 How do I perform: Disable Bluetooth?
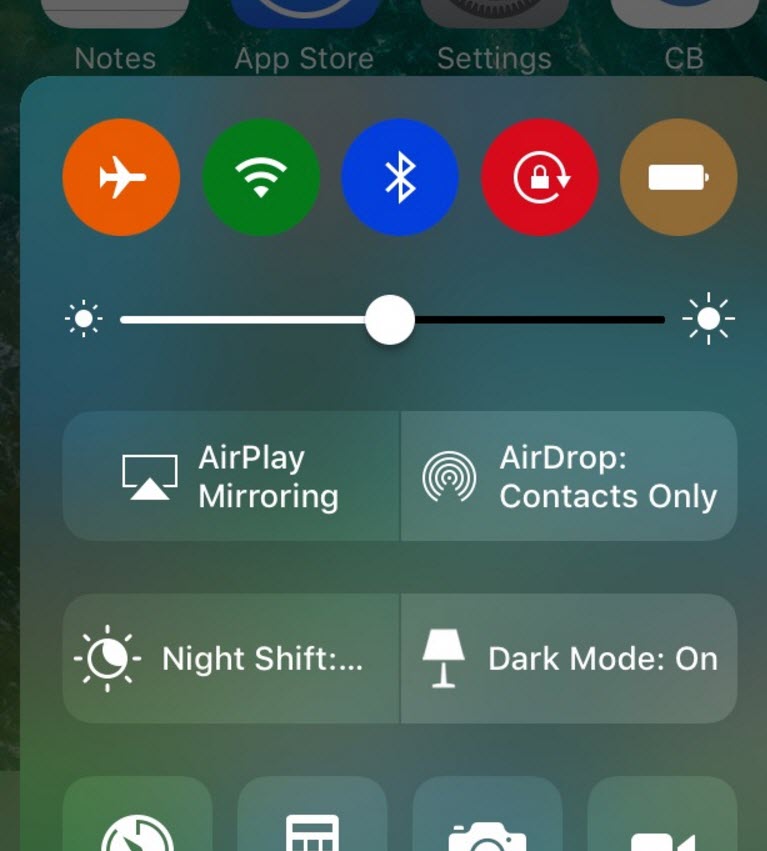(400, 177)
